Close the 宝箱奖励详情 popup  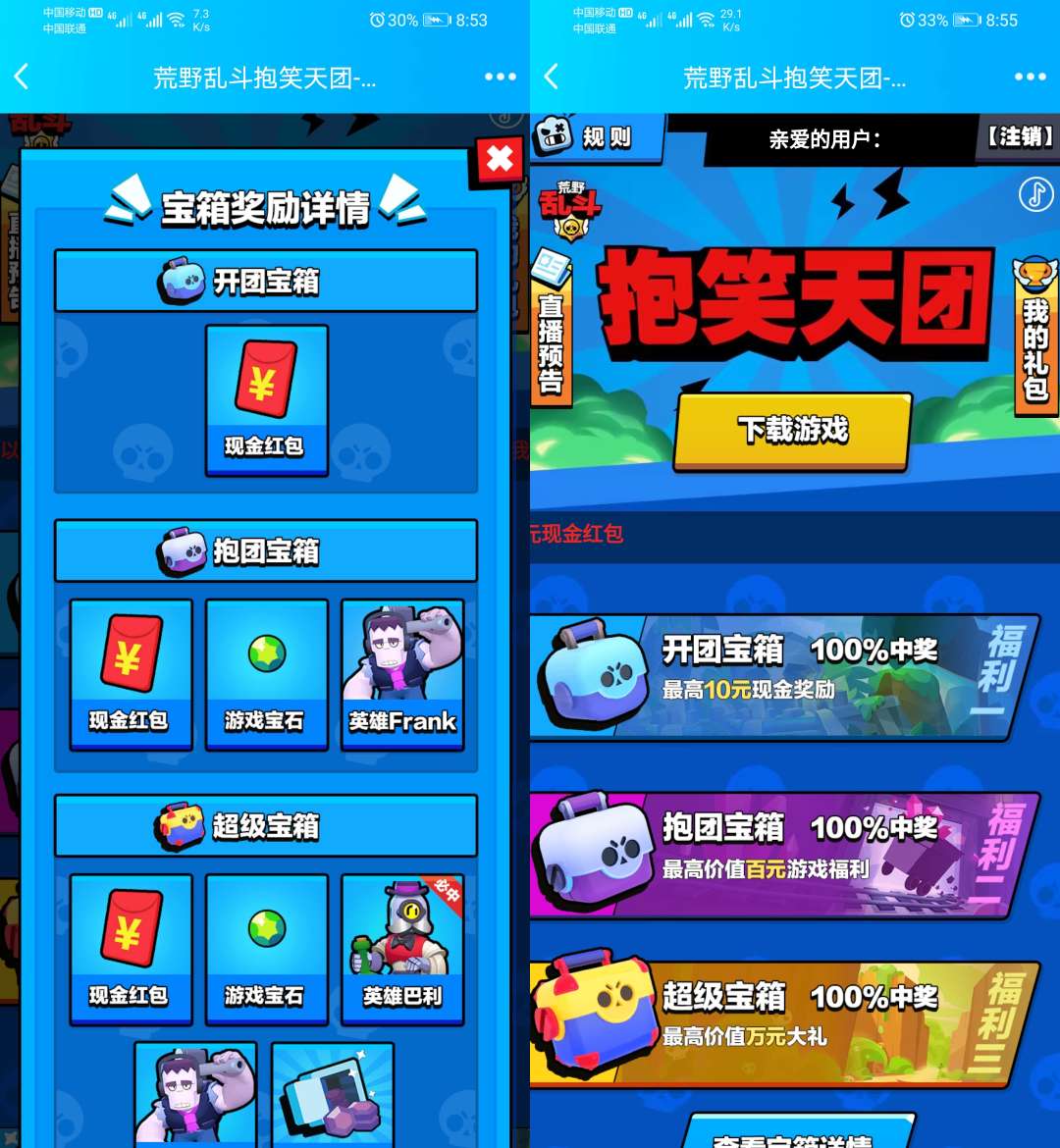pos(500,159)
